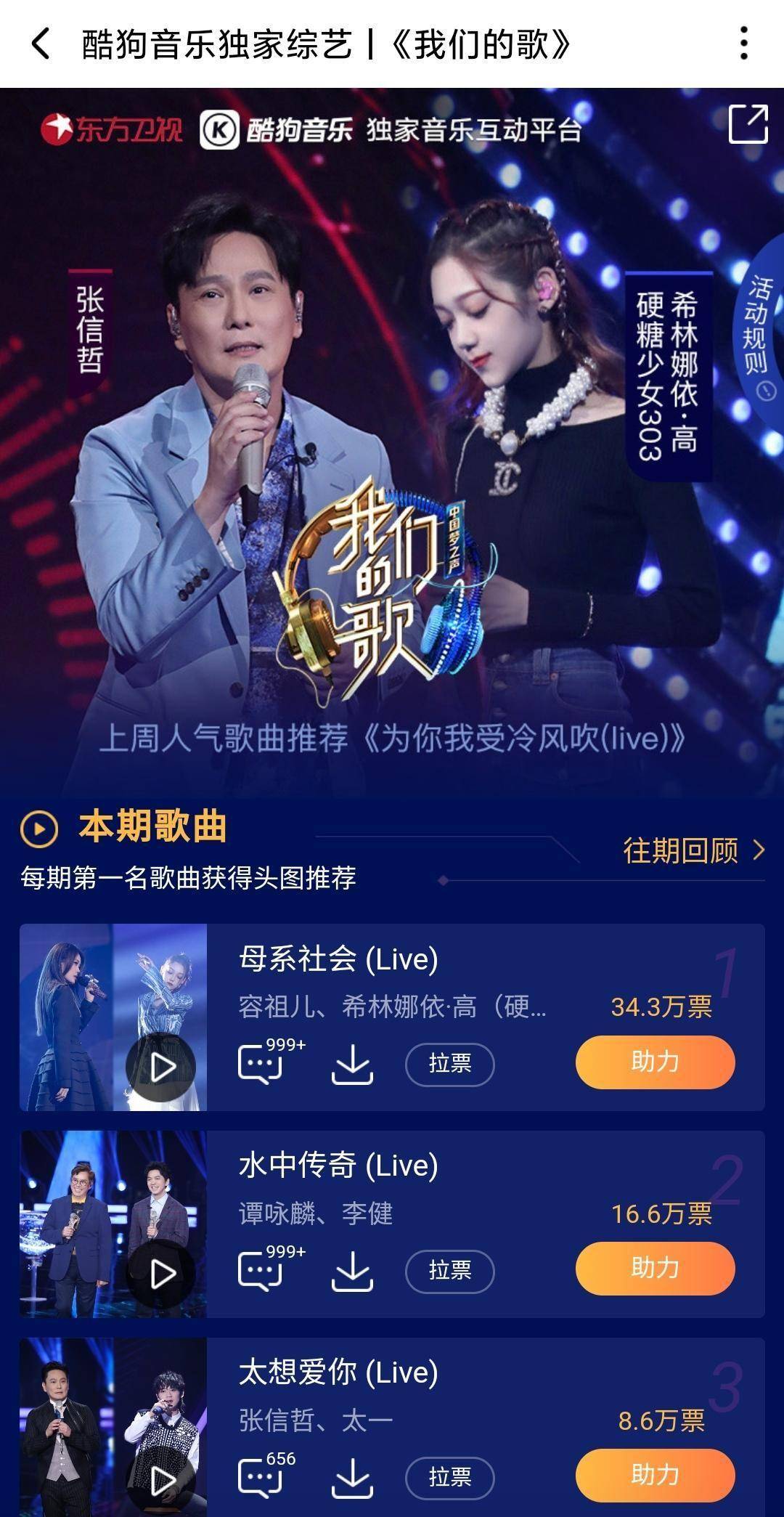Tap 助力 to vote for 水中传奇 (Live)

coord(656,1268)
